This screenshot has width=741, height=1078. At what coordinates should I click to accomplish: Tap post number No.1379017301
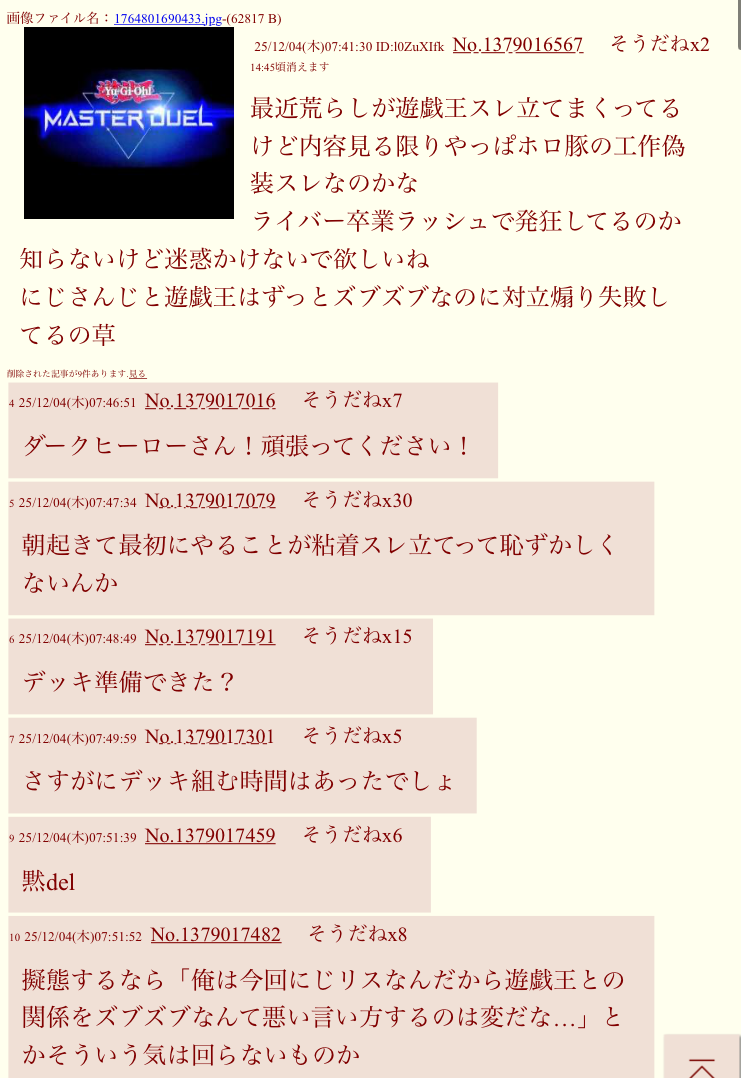(x=210, y=737)
